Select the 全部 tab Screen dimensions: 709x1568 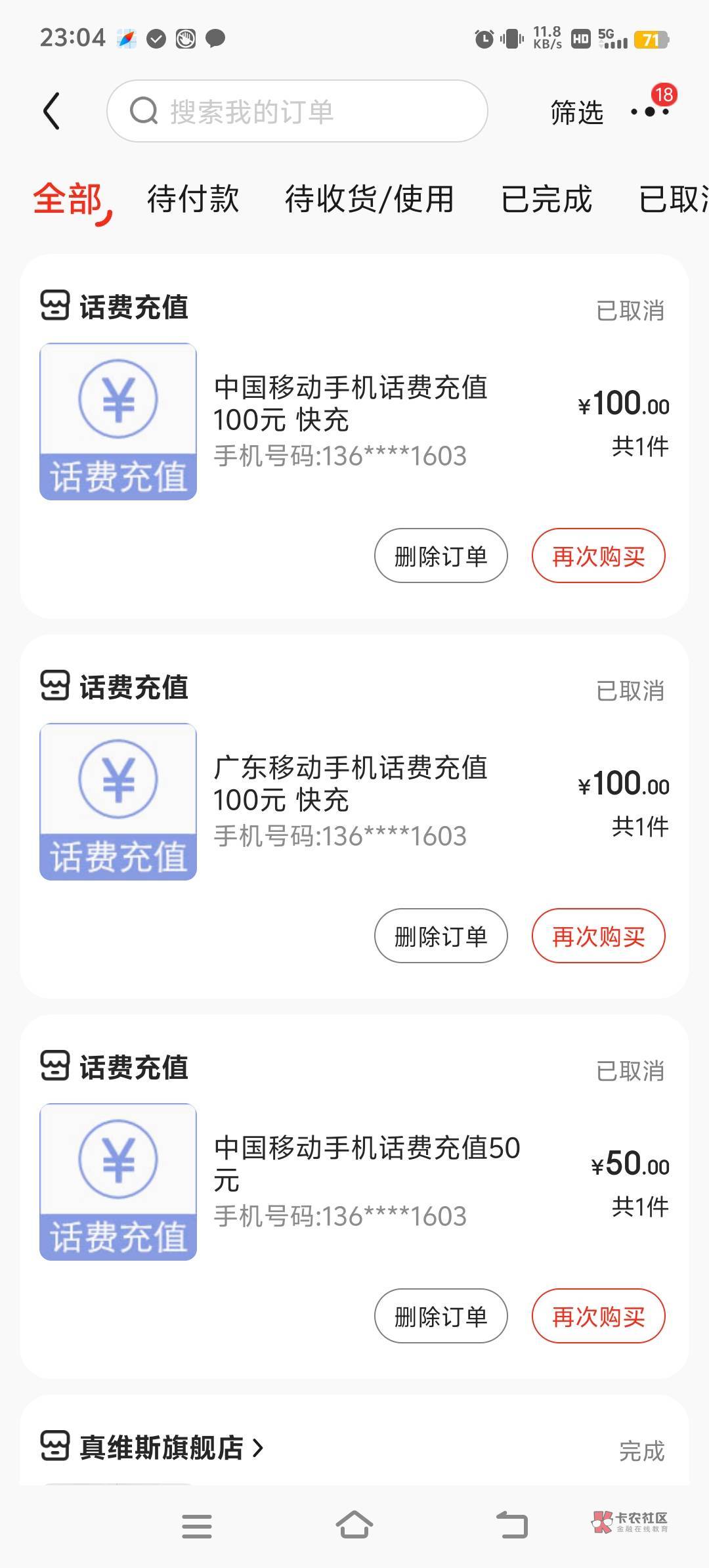[x=68, y=199]
